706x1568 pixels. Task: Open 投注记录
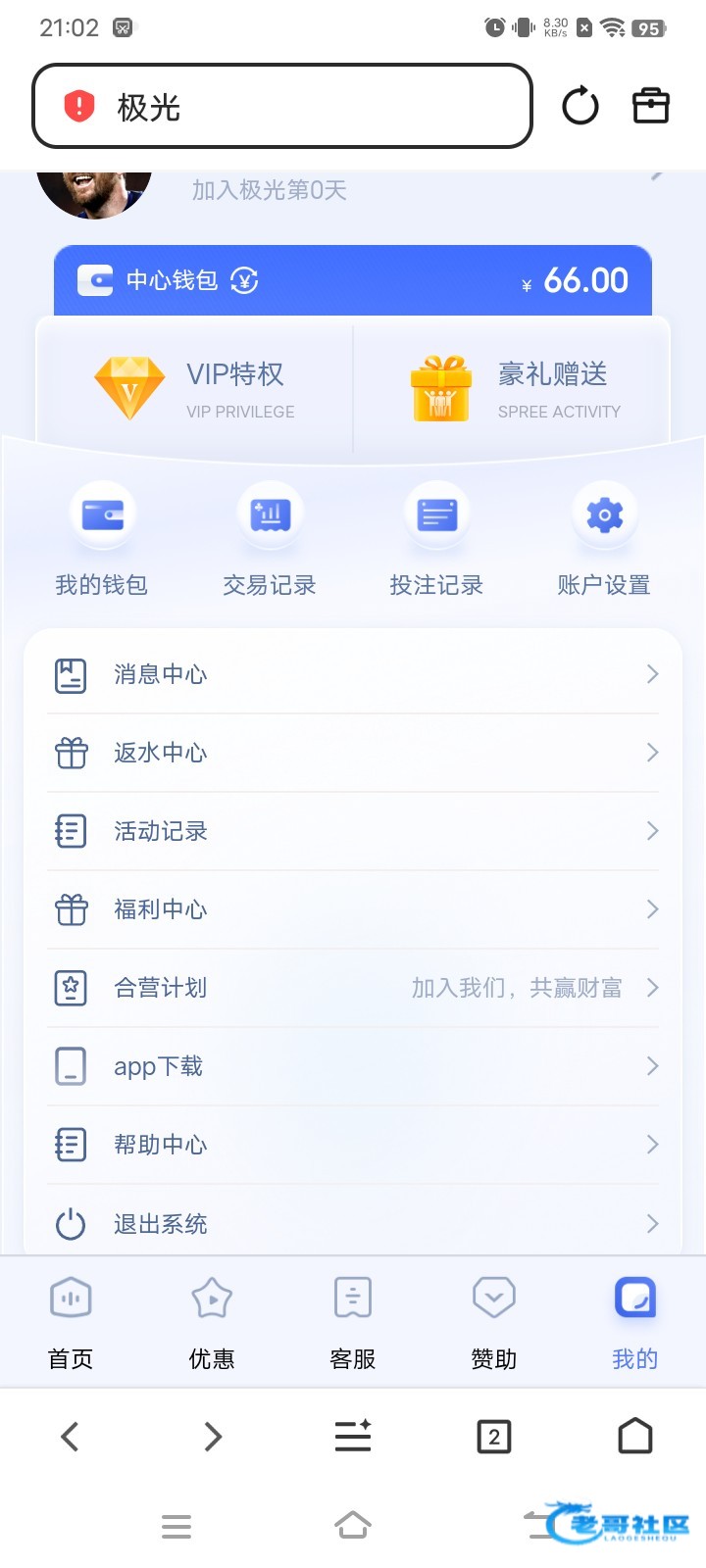(x=436, y=539)
